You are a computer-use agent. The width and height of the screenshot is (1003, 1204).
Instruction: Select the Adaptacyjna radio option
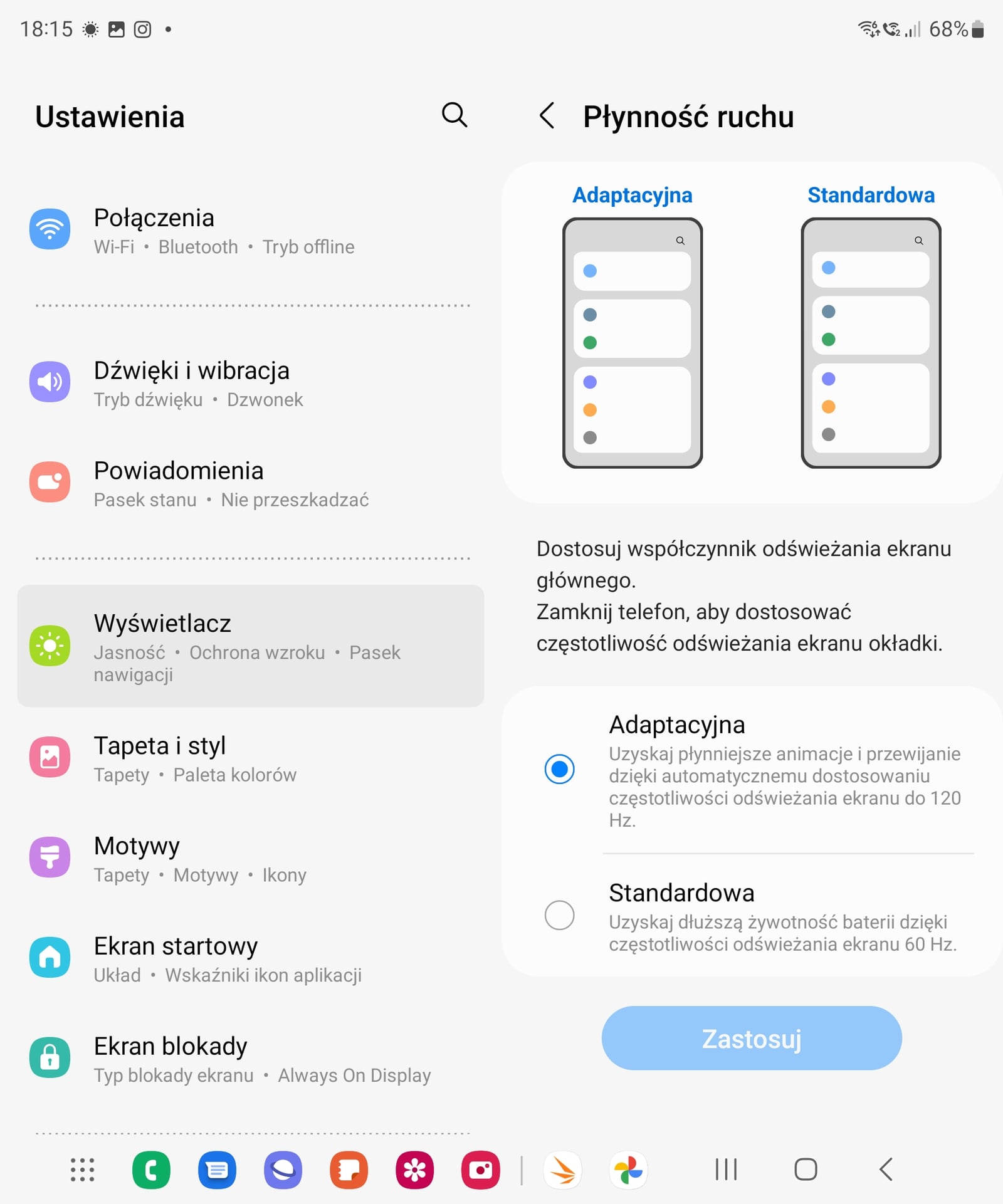[559, 770]
